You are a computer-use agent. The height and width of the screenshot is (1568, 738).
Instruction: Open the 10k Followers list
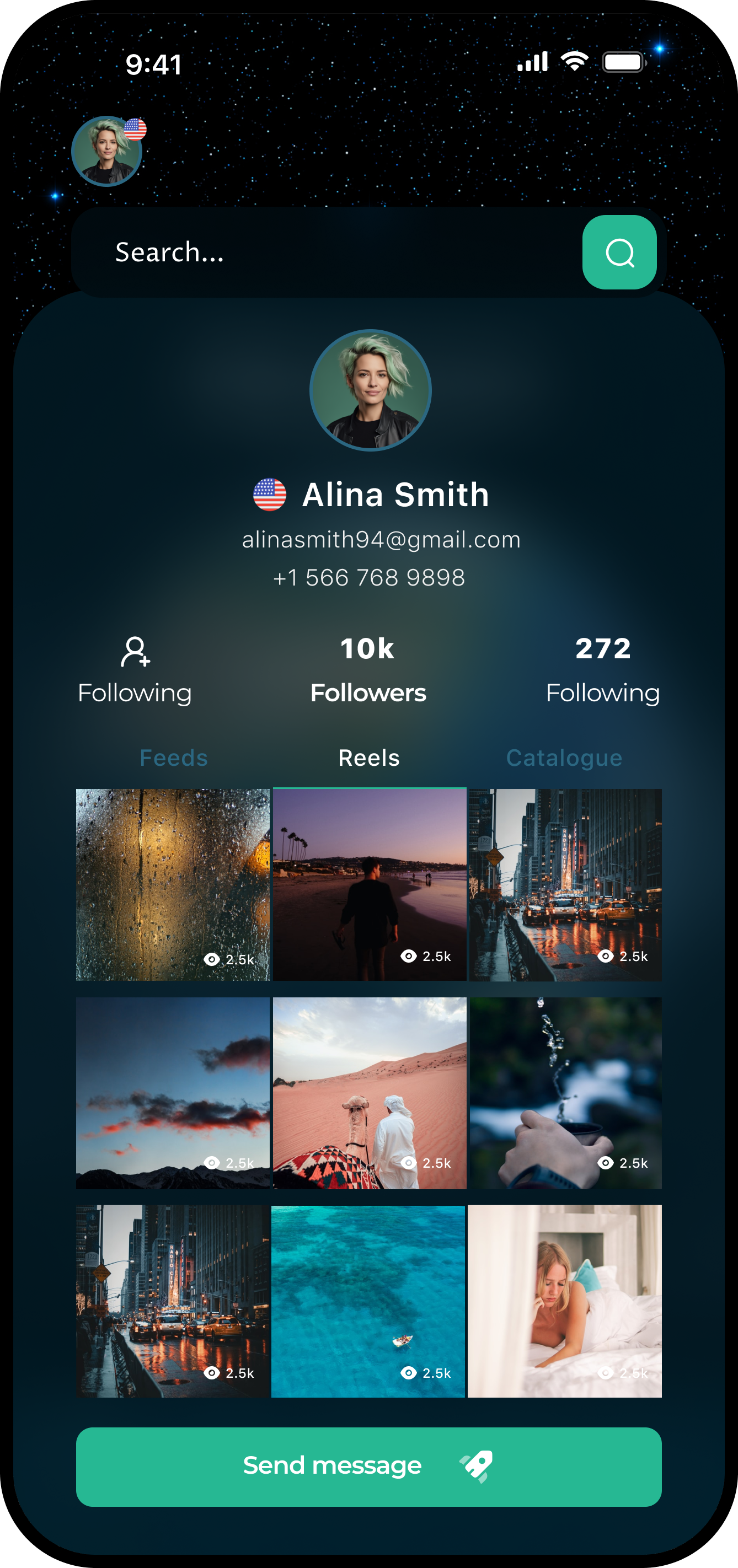point(368,669)
